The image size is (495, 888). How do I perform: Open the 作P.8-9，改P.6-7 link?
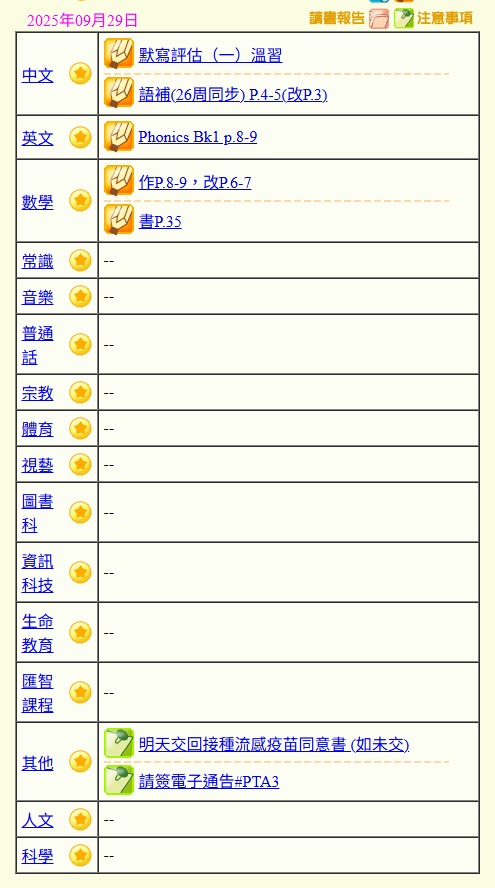[x=195, y=182]
